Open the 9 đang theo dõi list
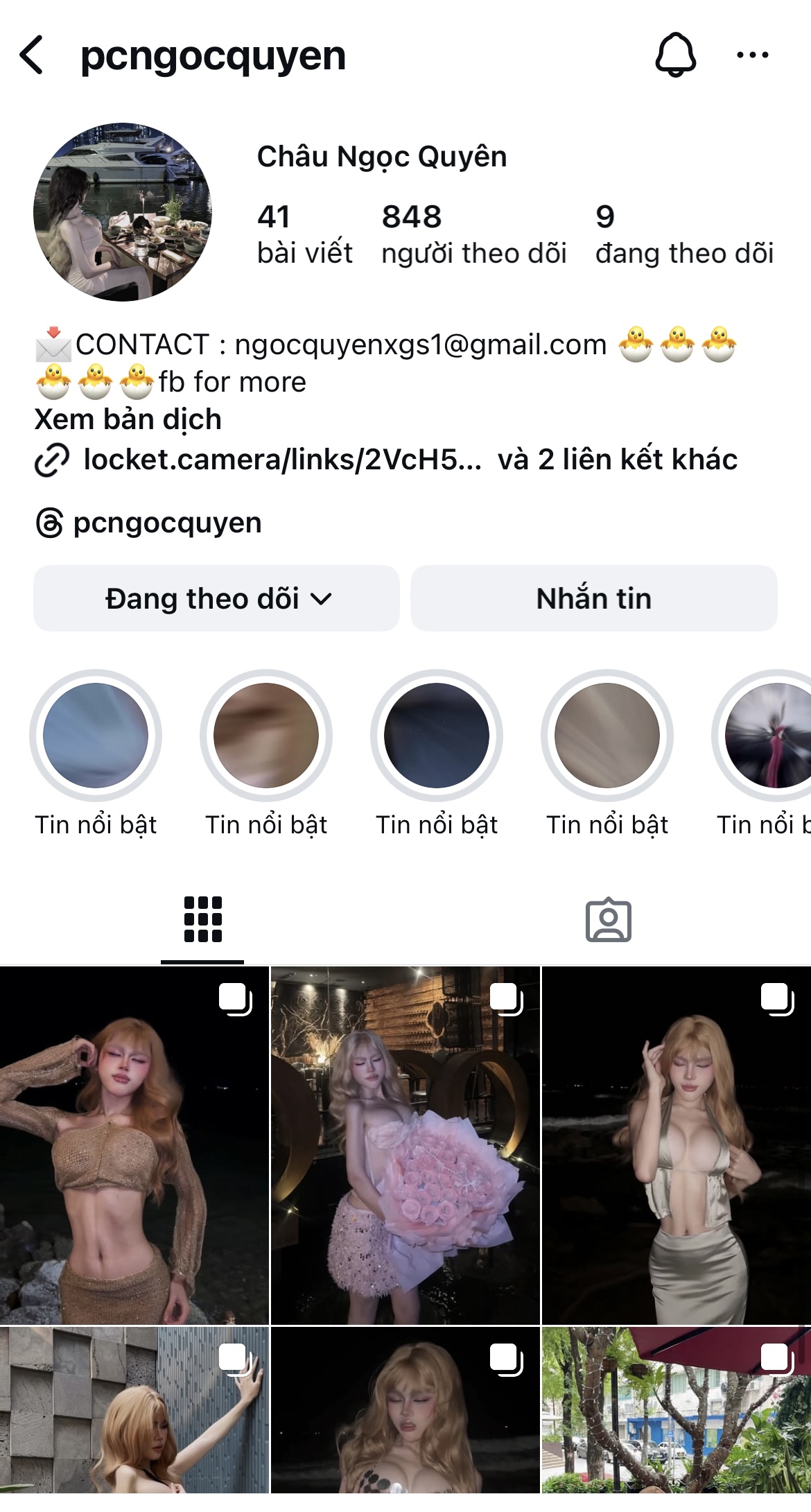 click(x=683, y=234)
